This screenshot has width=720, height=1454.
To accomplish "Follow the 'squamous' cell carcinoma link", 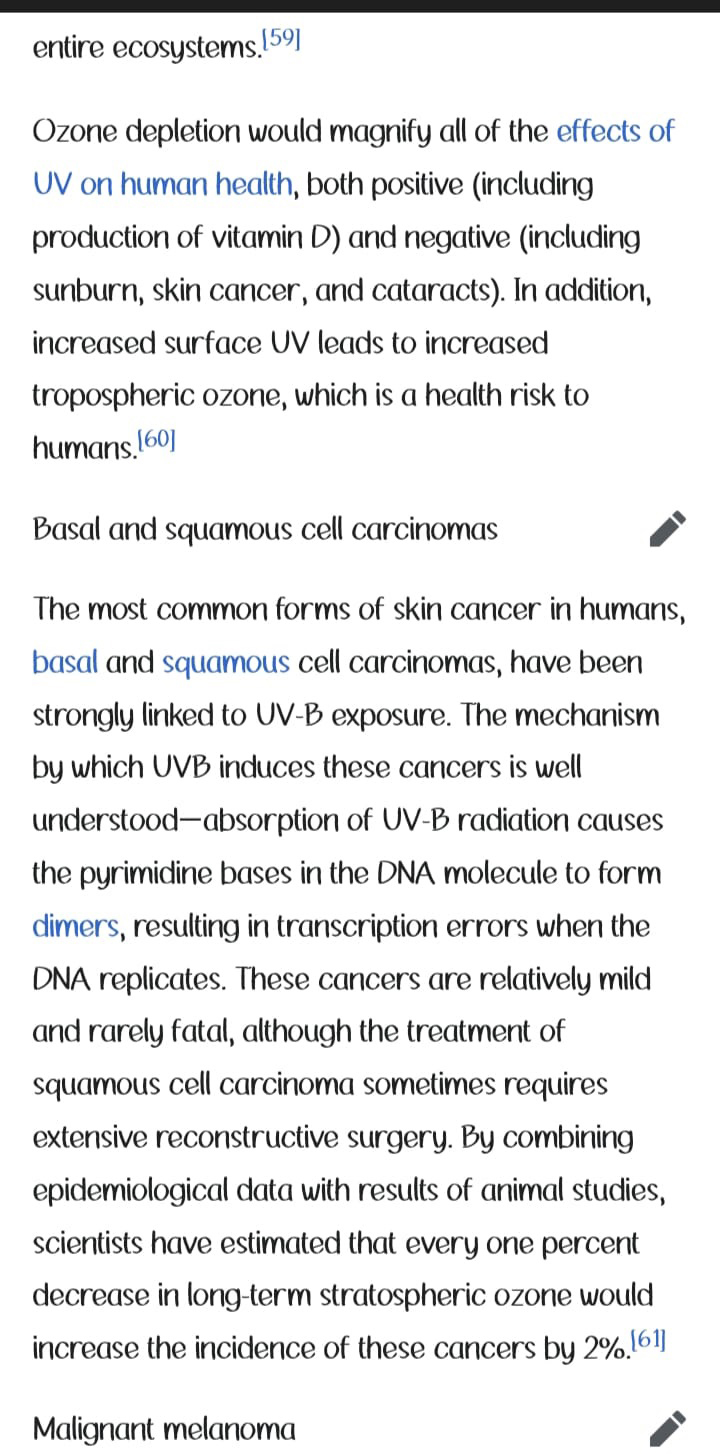I will point(226,663).
